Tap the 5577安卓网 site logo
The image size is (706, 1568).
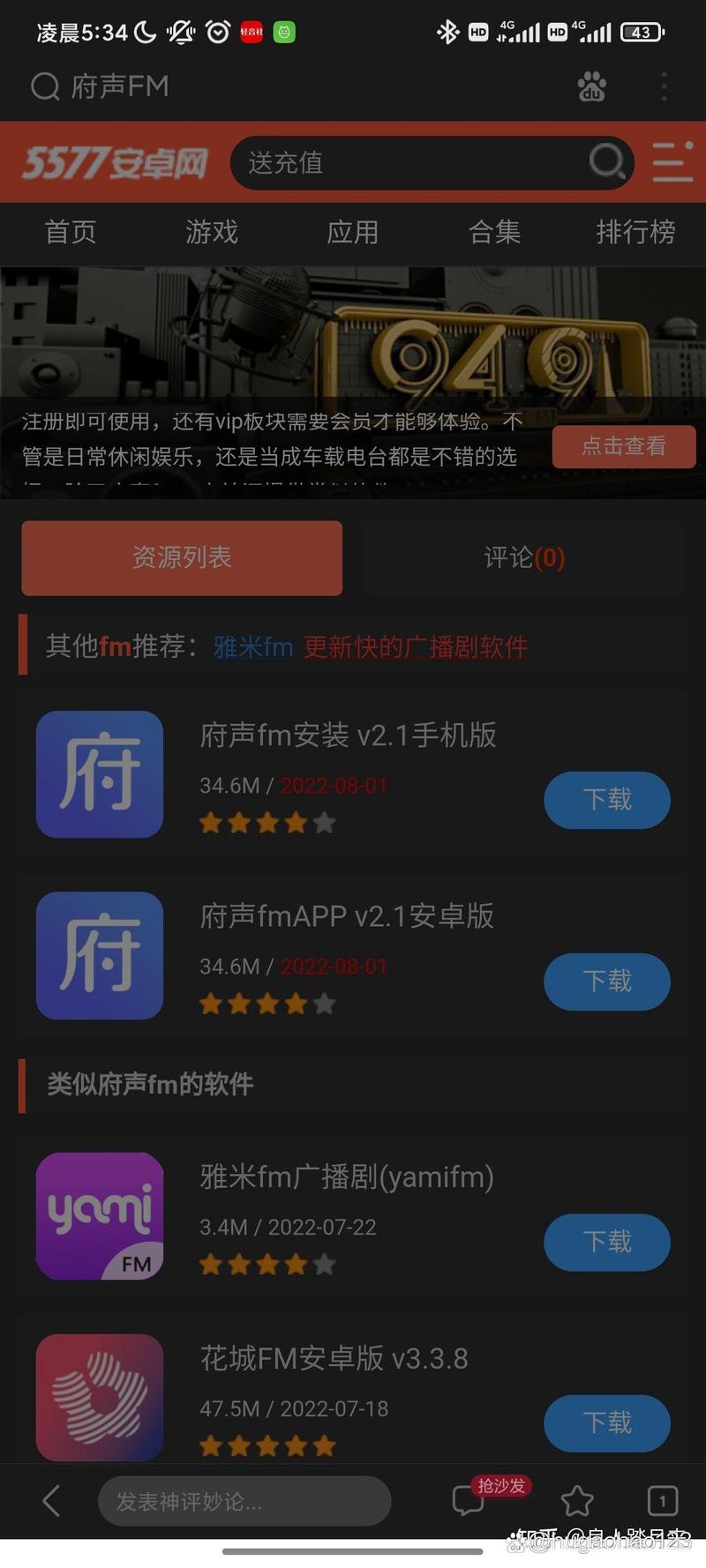tap(115, 163)
